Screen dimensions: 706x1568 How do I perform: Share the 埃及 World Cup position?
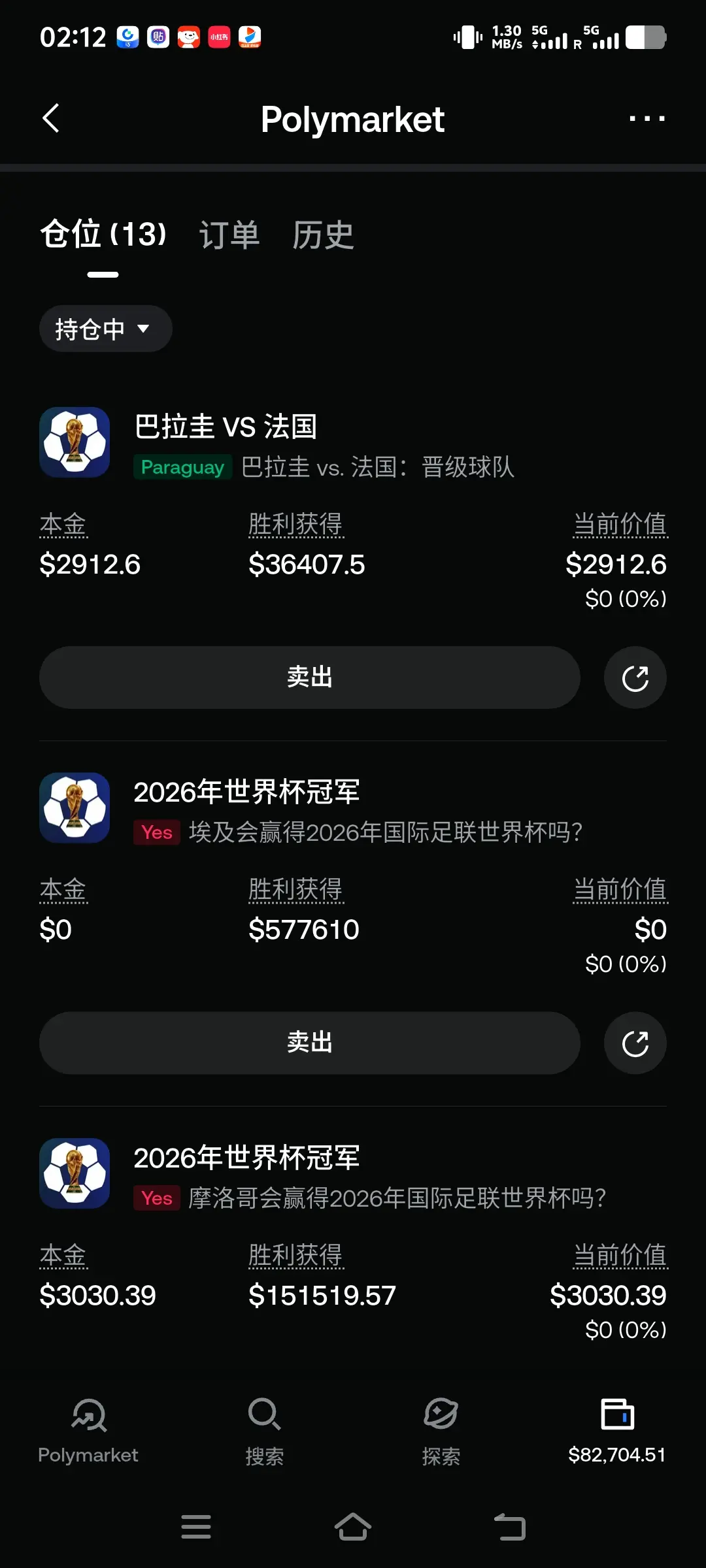point(635,1043)
